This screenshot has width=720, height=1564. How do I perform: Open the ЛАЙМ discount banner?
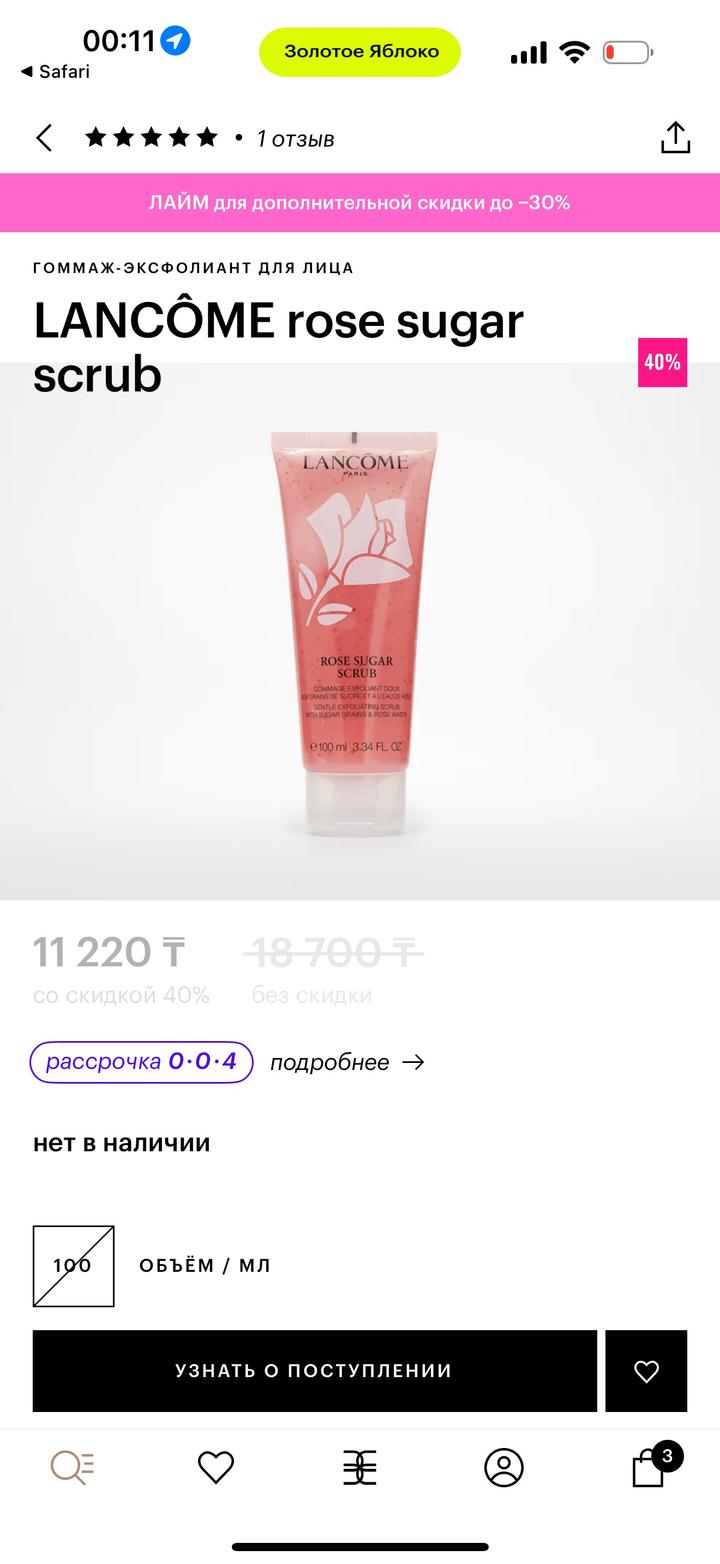pos(360,203)
